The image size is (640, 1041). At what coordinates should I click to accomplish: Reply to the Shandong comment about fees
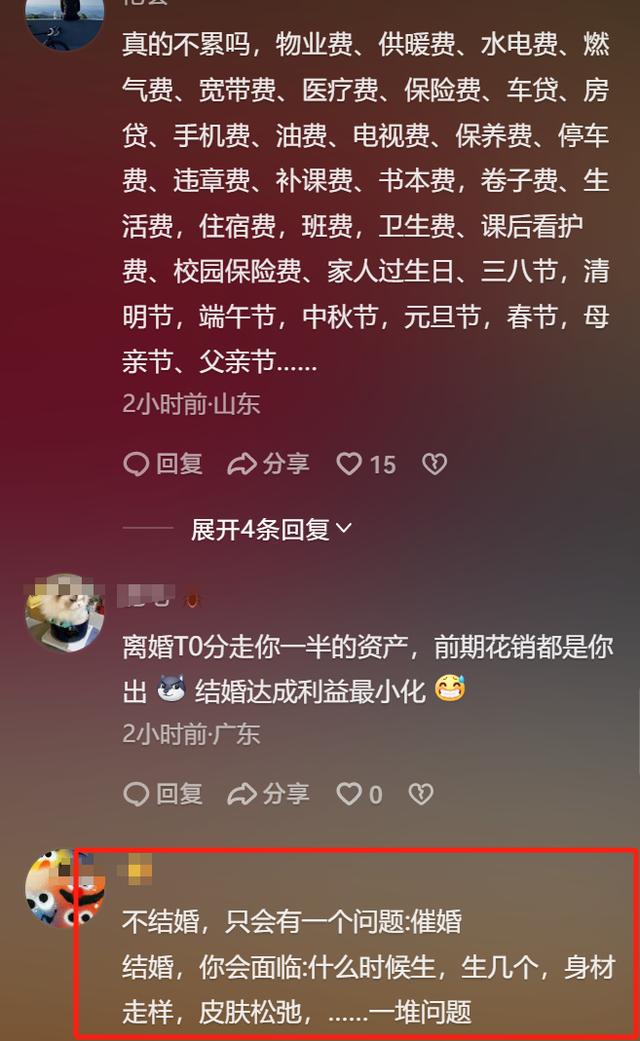tap(162, 464)
